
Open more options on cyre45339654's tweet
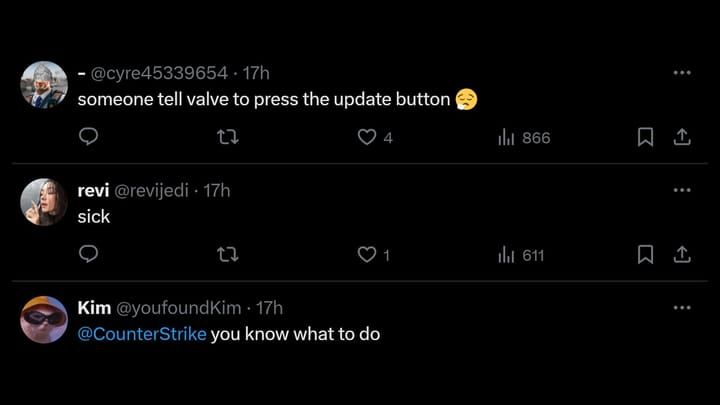[x=682, y=73]
